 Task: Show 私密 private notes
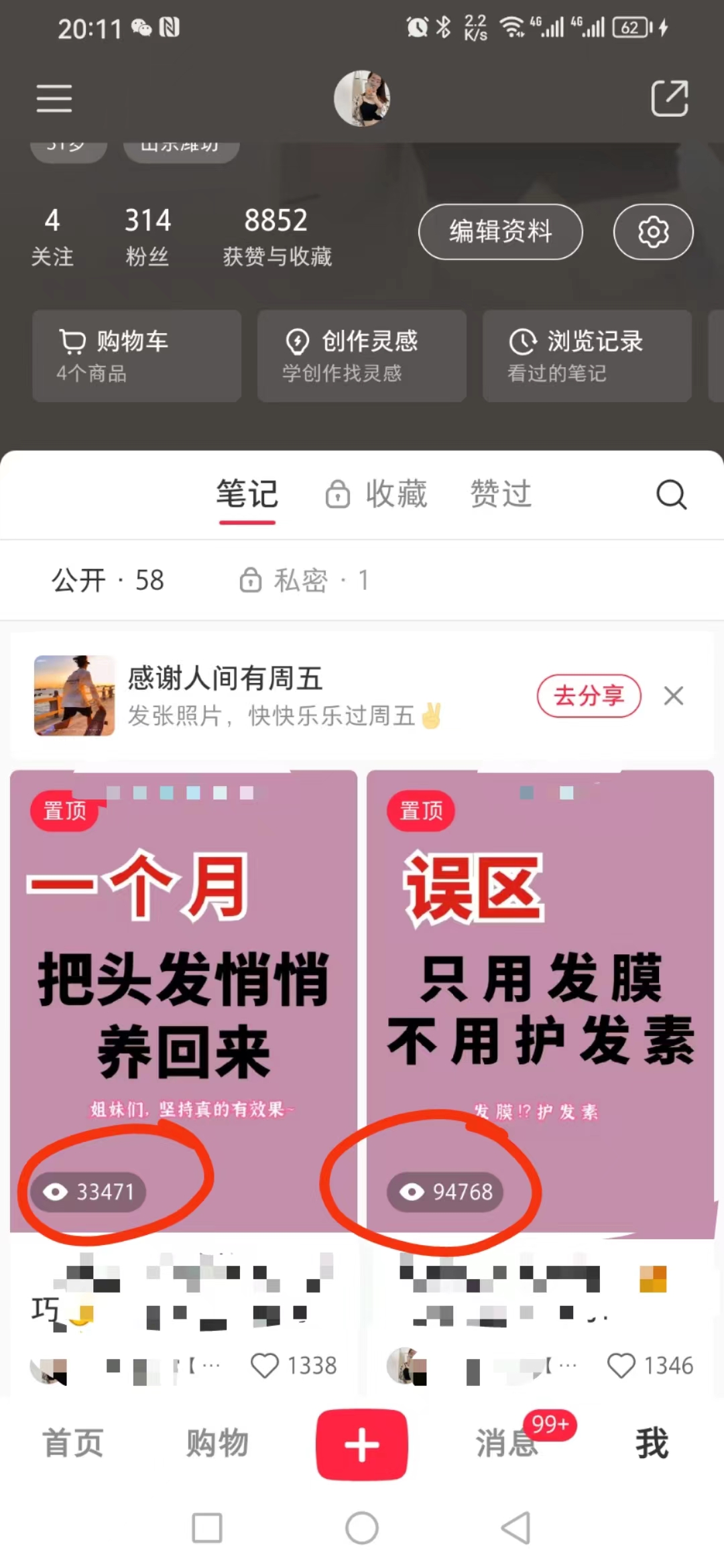click(305, 580)
